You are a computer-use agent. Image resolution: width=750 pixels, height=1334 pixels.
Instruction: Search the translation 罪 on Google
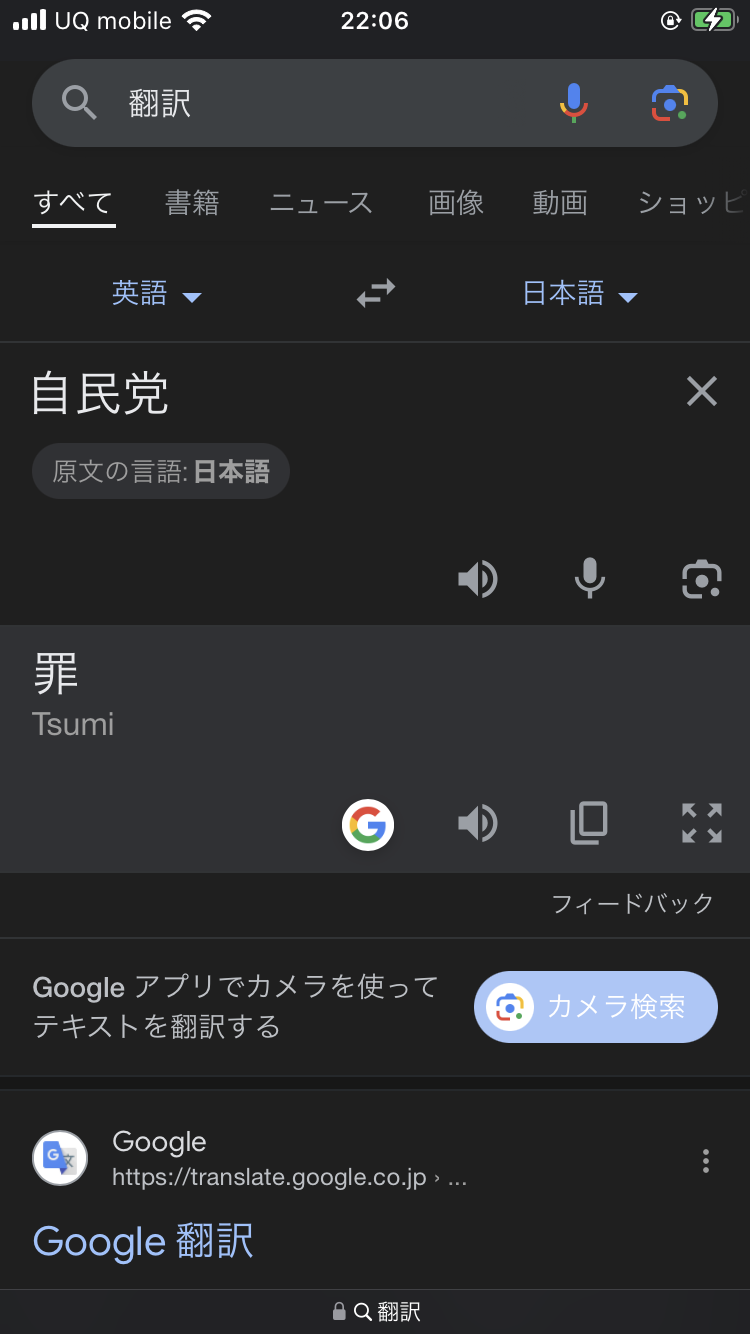[x=368, y=825]
